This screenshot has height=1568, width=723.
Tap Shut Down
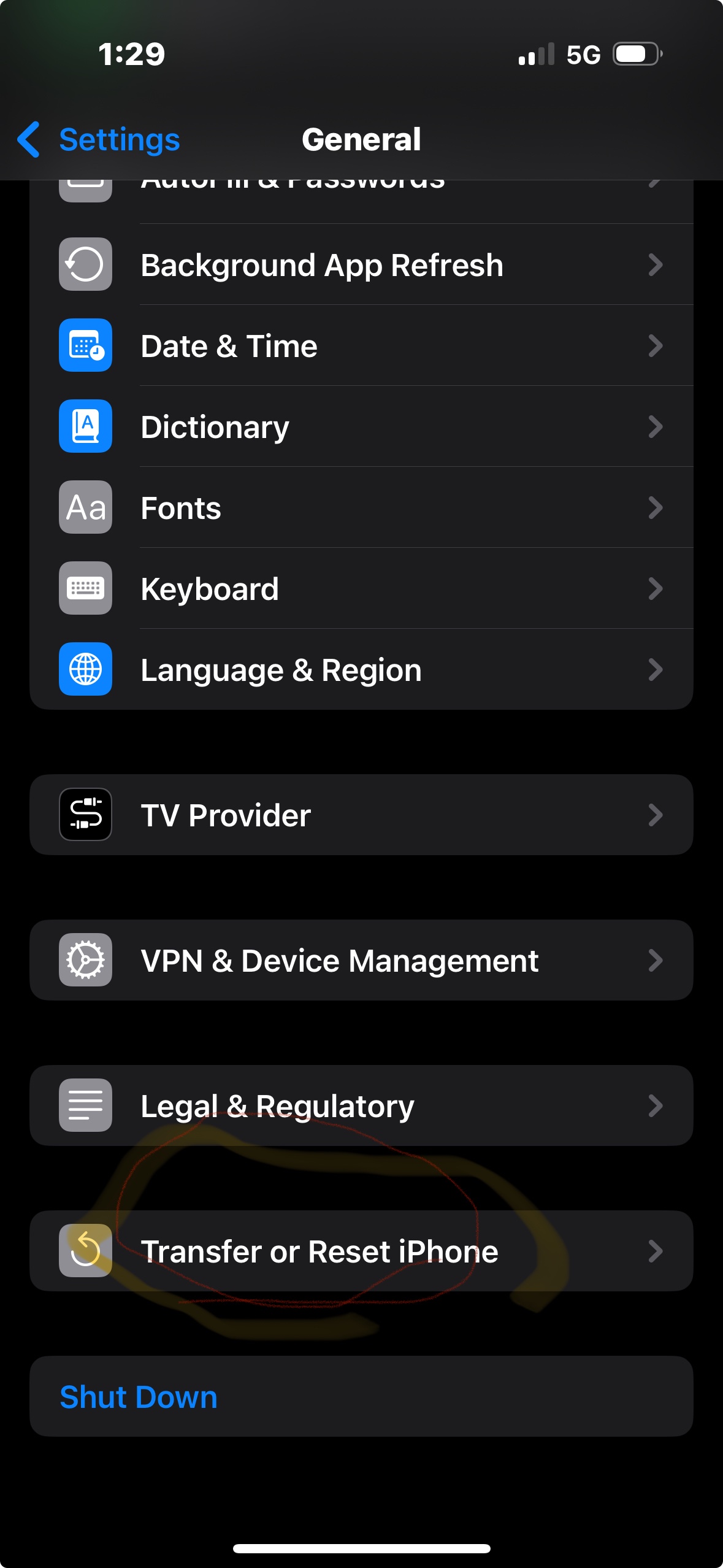[x=139, y=1397]
